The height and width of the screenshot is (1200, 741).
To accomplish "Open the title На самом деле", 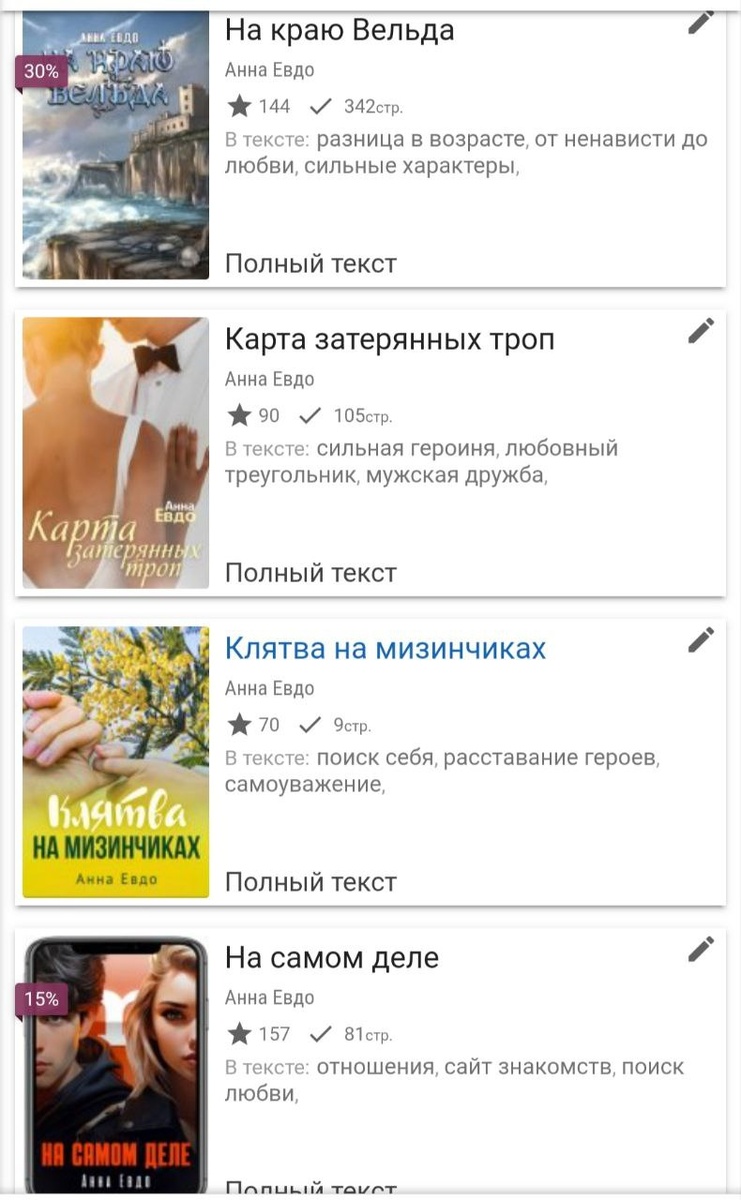I will click(331, 958).
